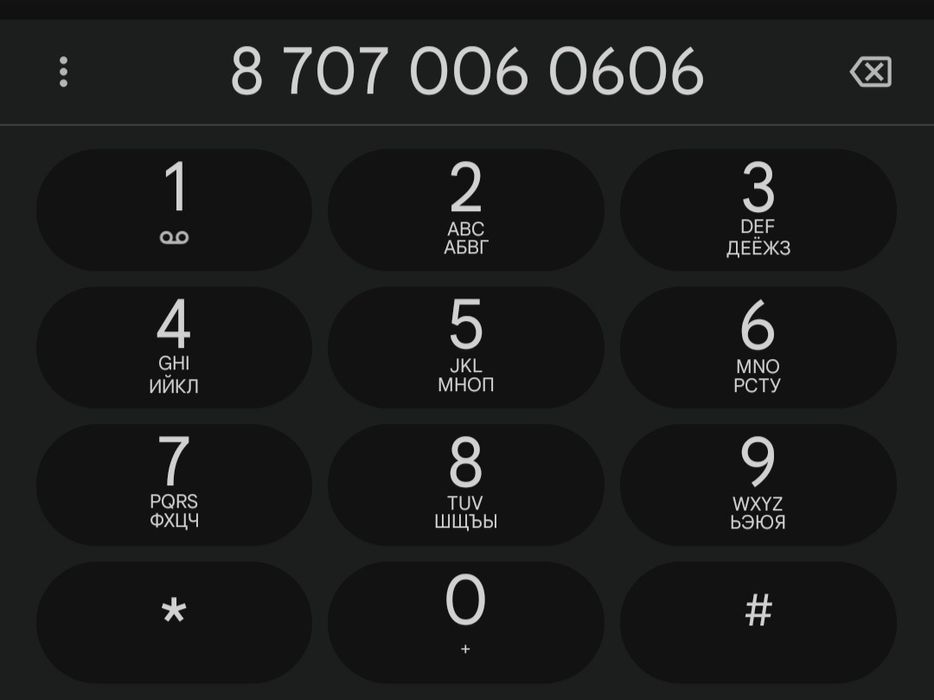Enter digit 8 TUV

coord(466,485)
